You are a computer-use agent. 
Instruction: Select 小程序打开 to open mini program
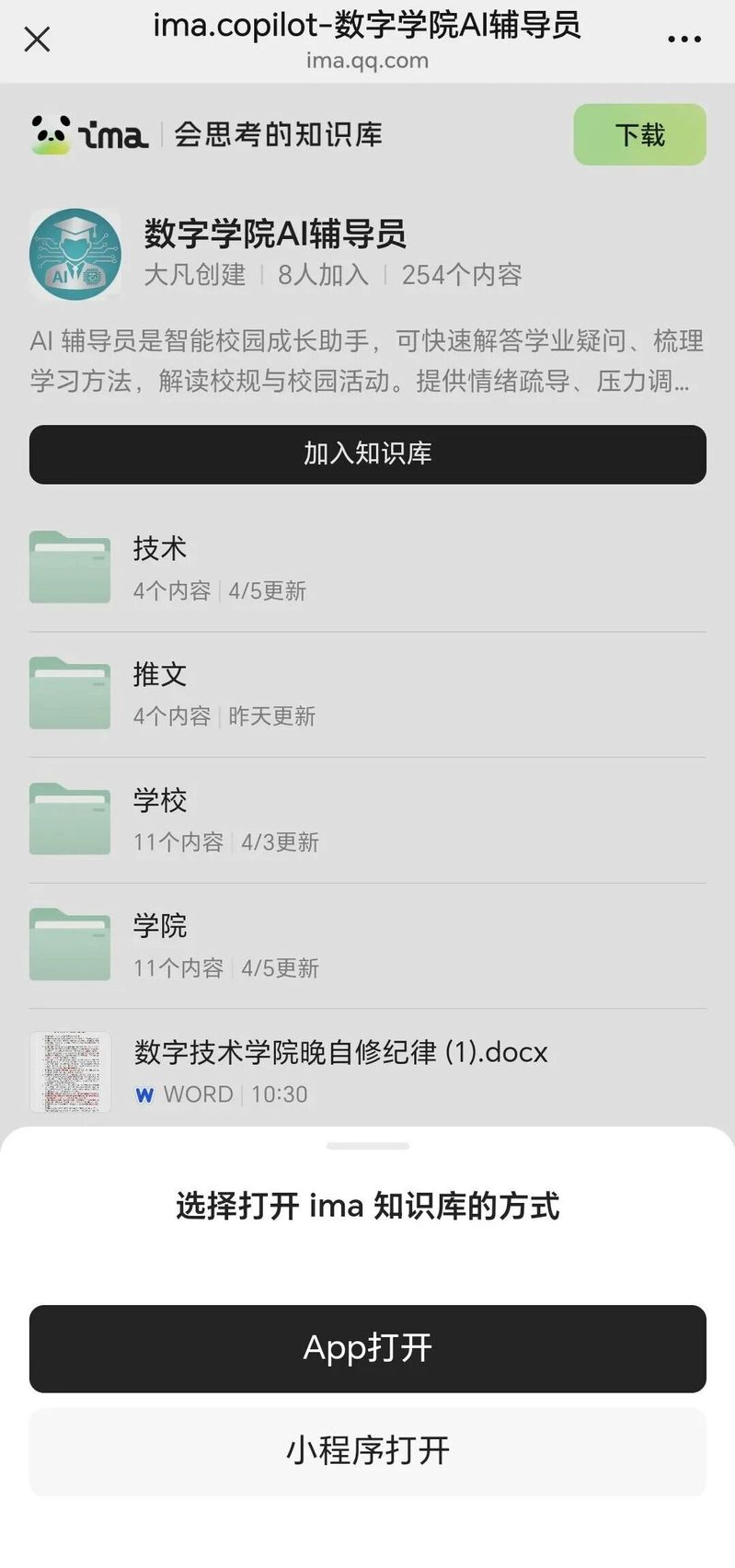pos(367,1451)
